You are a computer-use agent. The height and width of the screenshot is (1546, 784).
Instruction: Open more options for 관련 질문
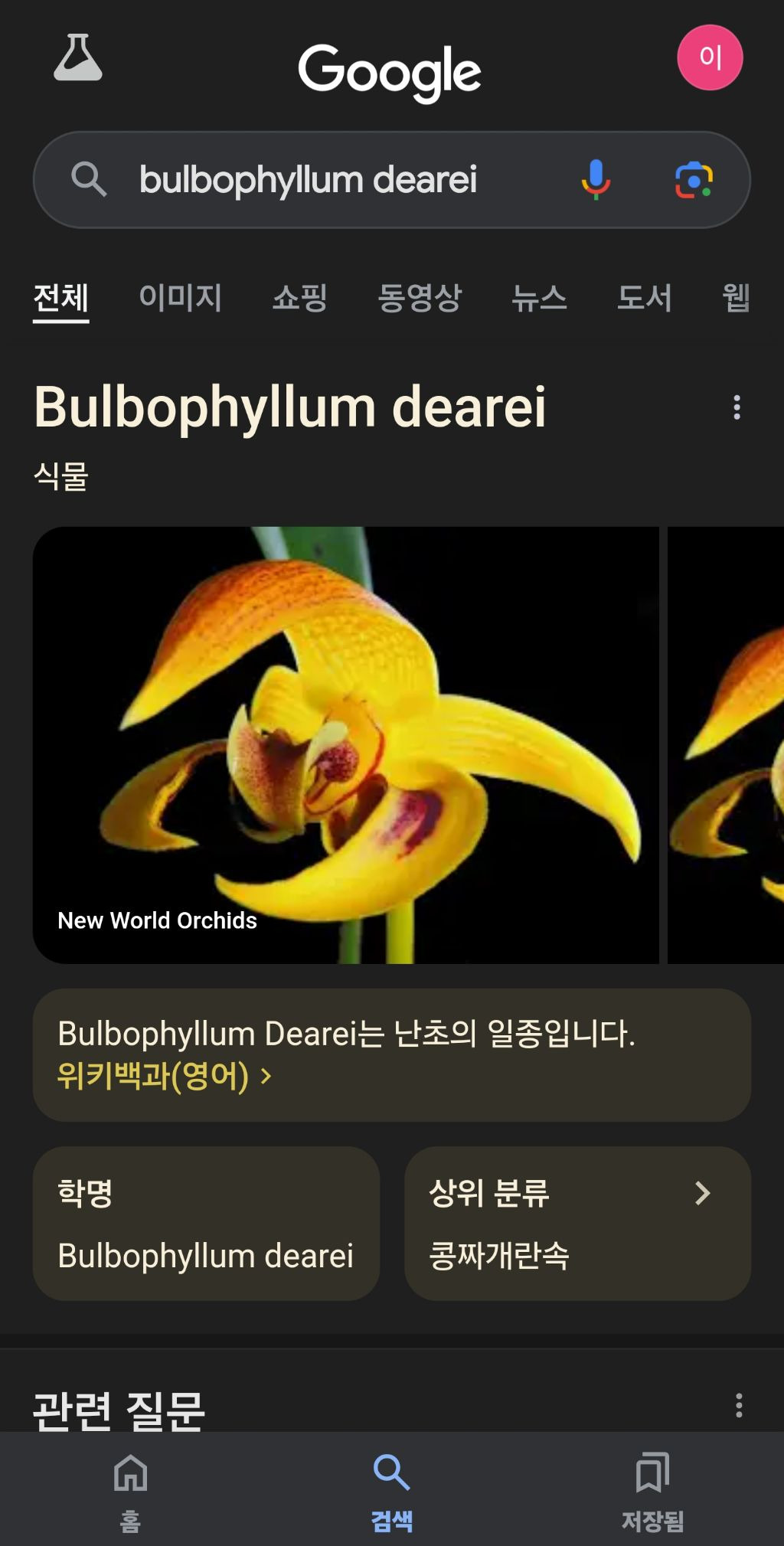coord(738,1405)
